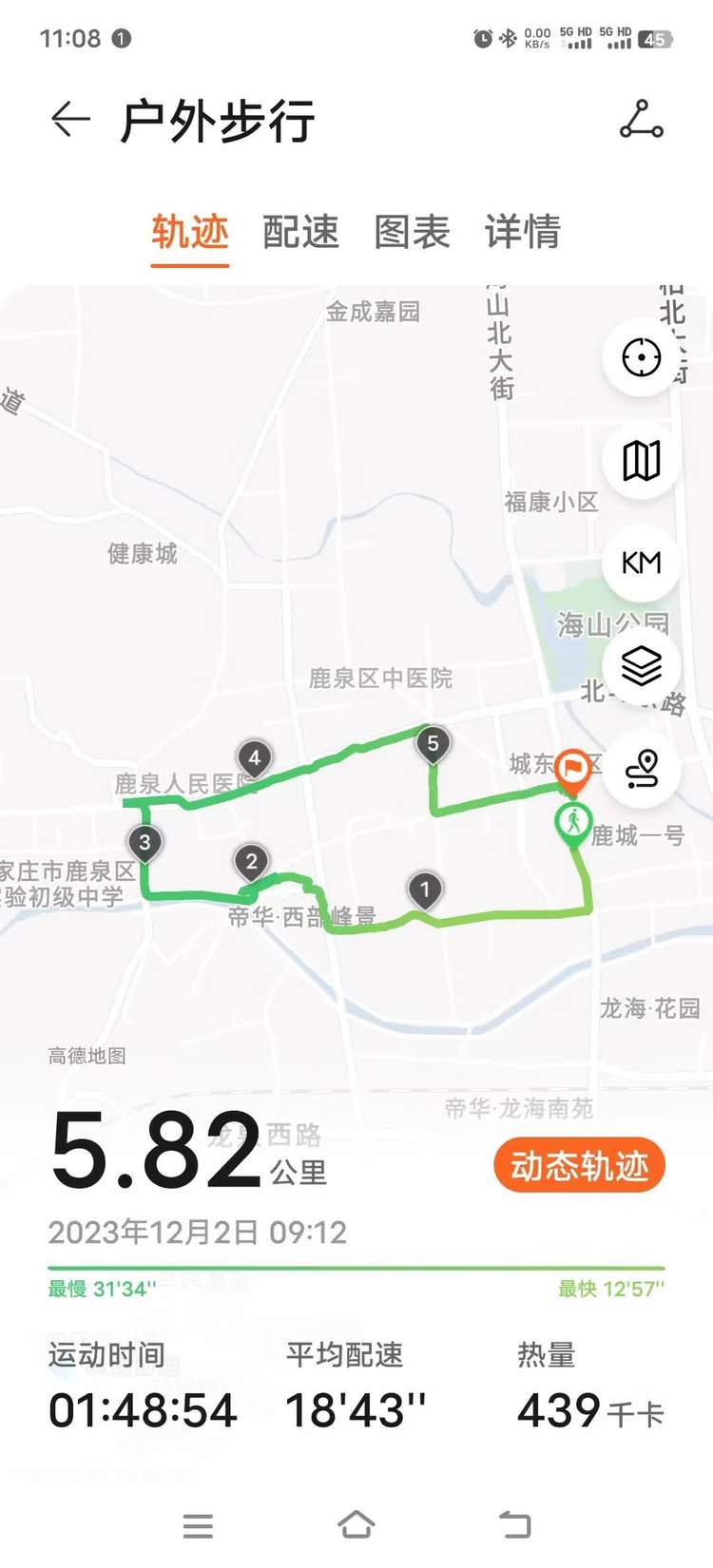Screen dimensions: 713x1568
Task: Select the 轨迹 tab
Action: coord(190,231)
